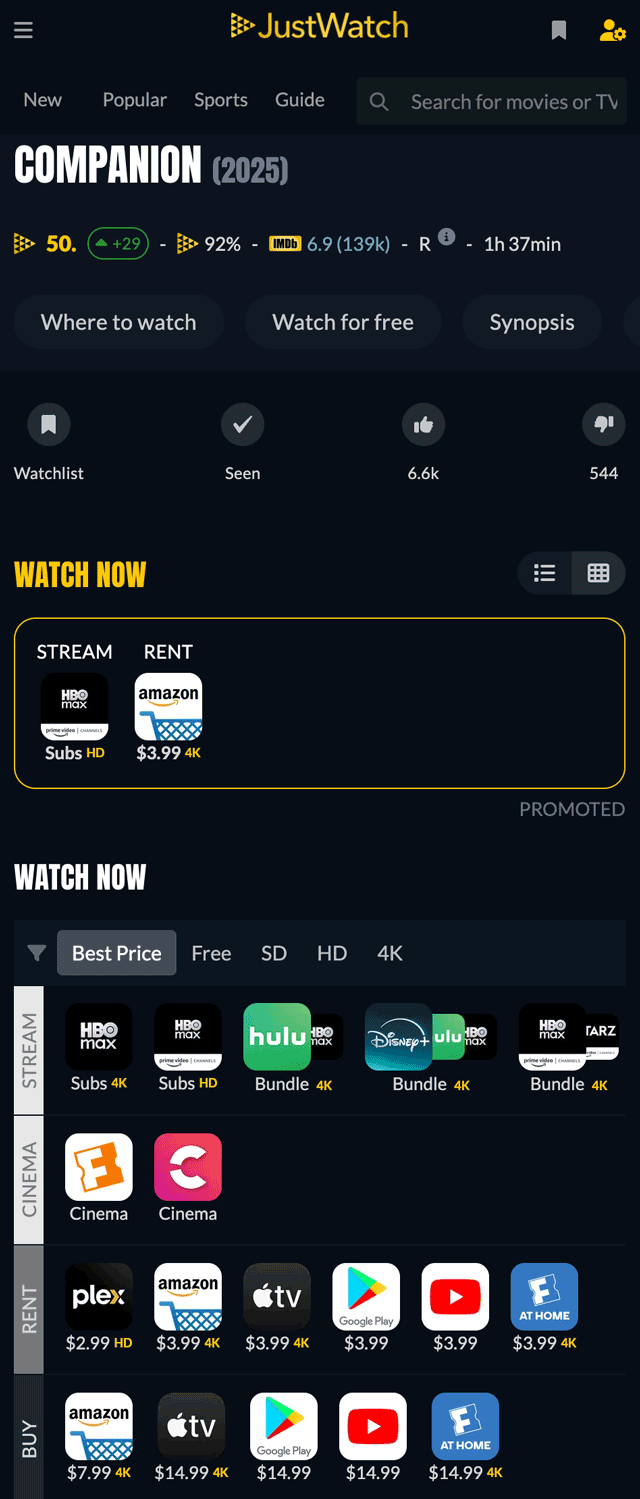
Task: Jump to Where to watch
Action: pyautogui.click(x=118, y=322)
